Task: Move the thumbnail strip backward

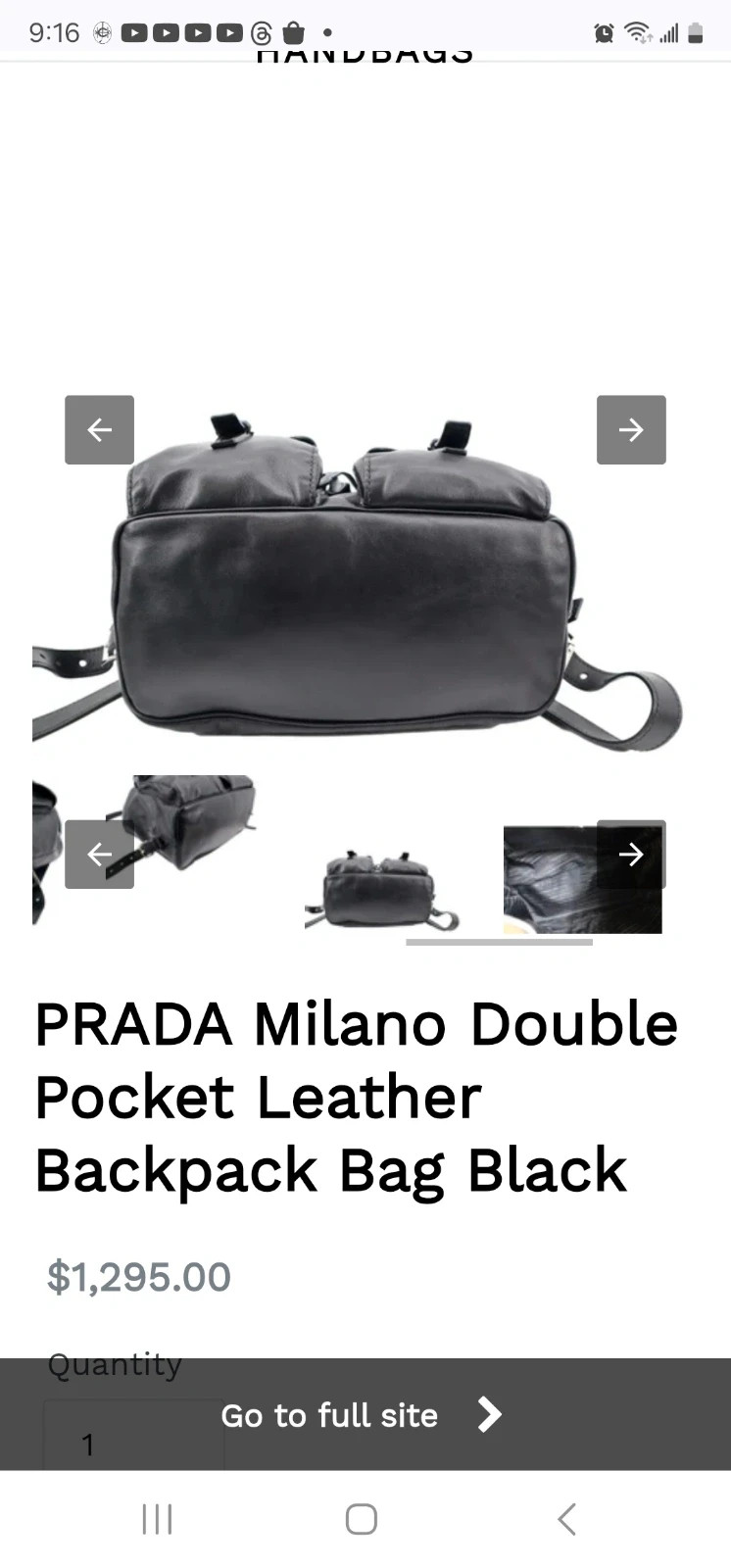Action: pos(99,854)
